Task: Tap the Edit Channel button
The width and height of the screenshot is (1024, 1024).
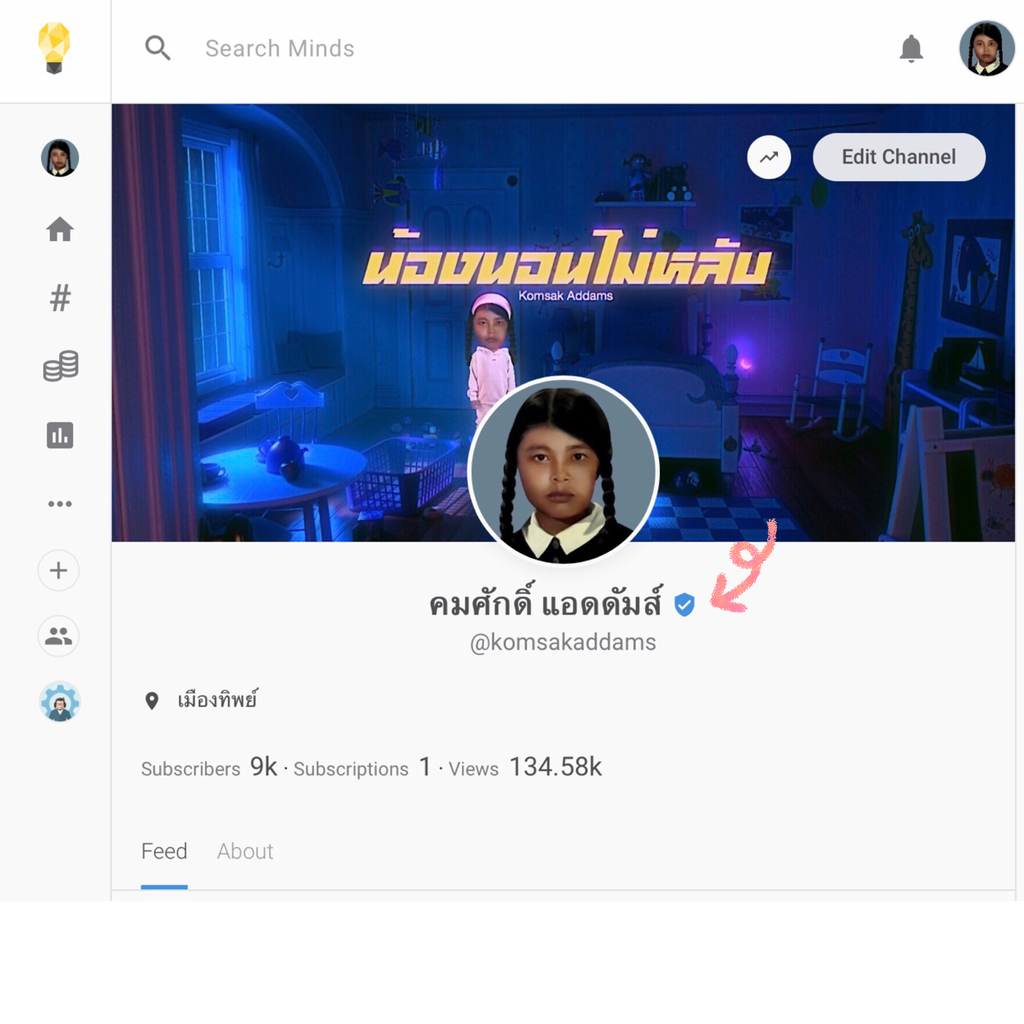Action: (x=898, y=157)
